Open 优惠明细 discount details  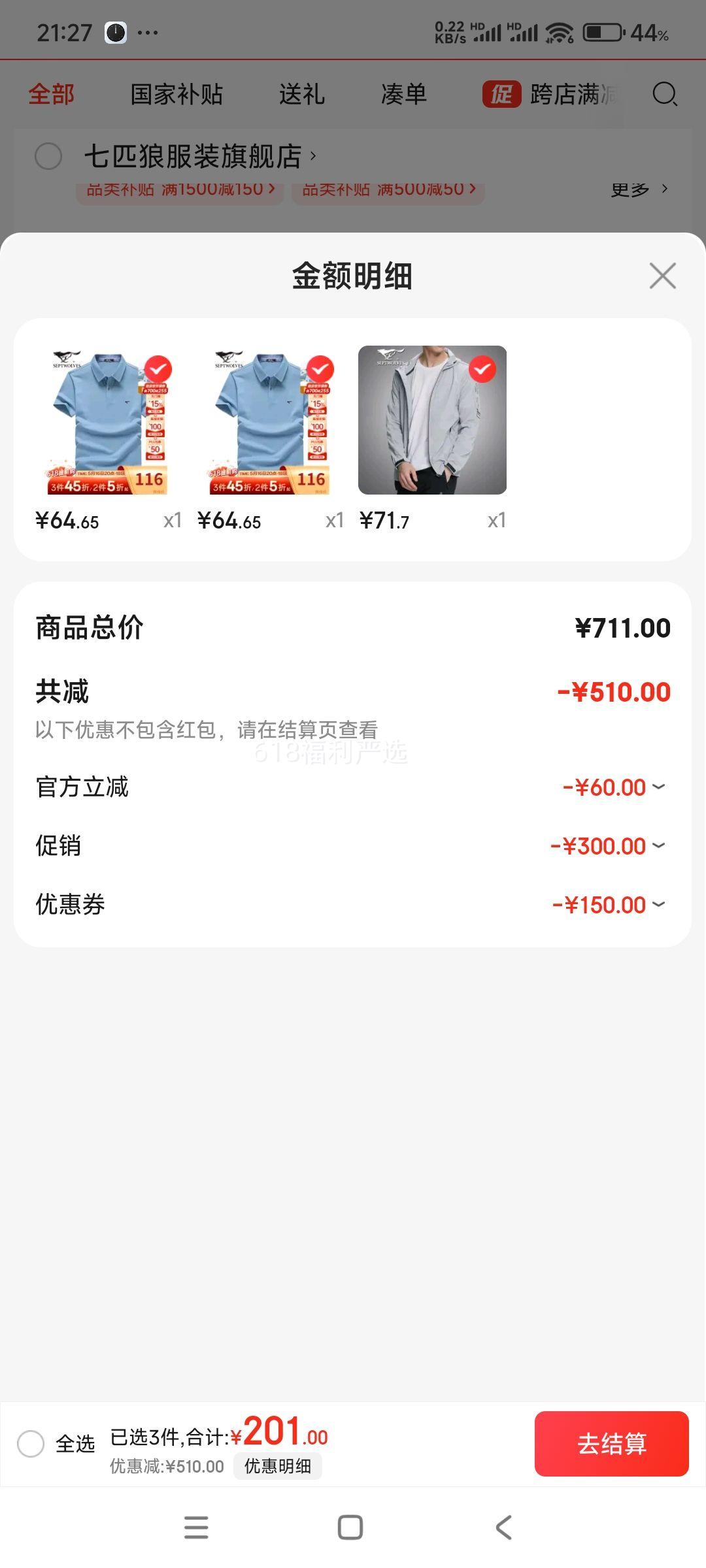coord(278,1466)
